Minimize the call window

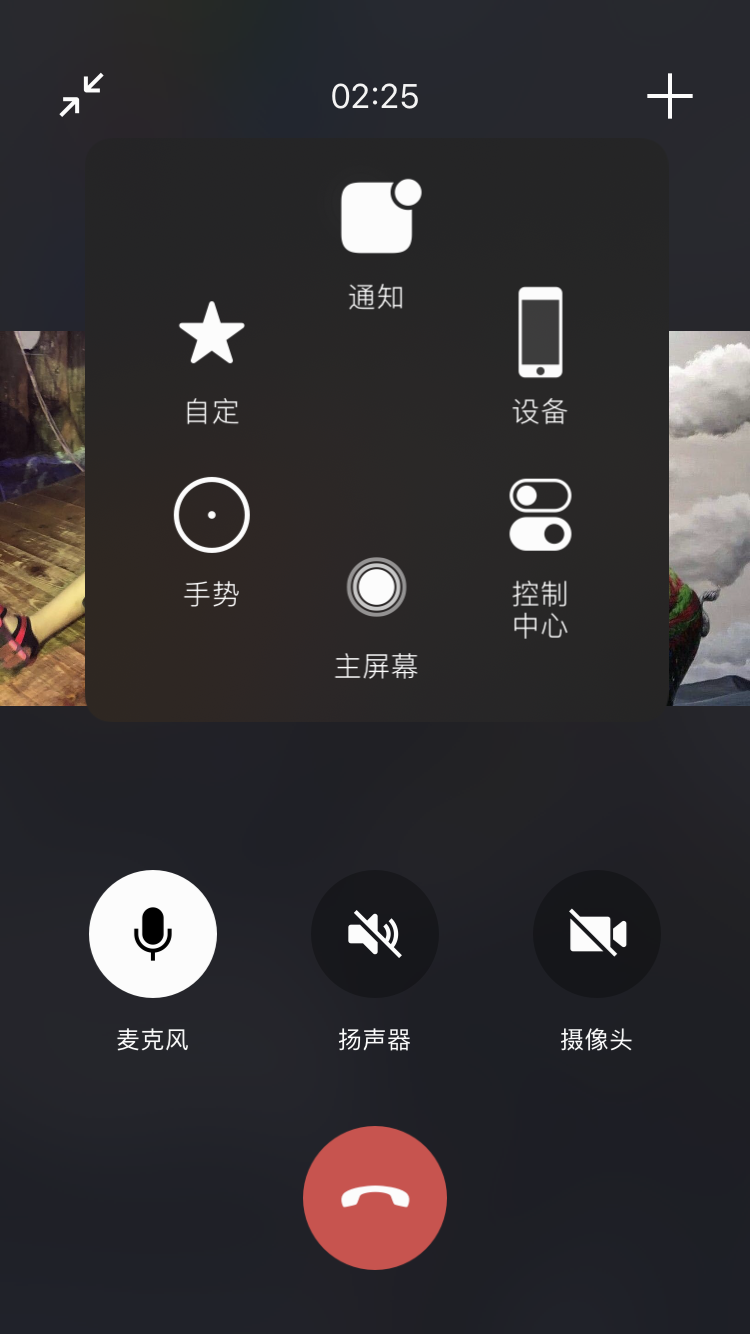coord(82,96)
